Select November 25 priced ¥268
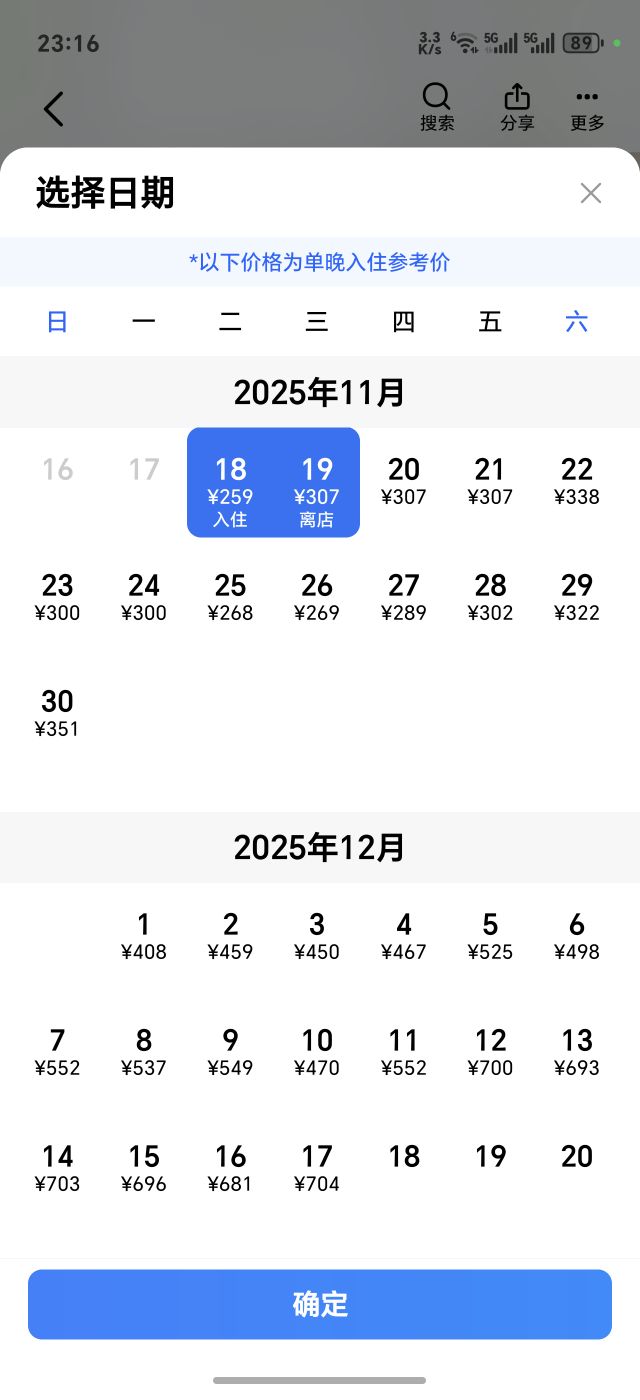 pyautogui.click(x=231, y=597)
